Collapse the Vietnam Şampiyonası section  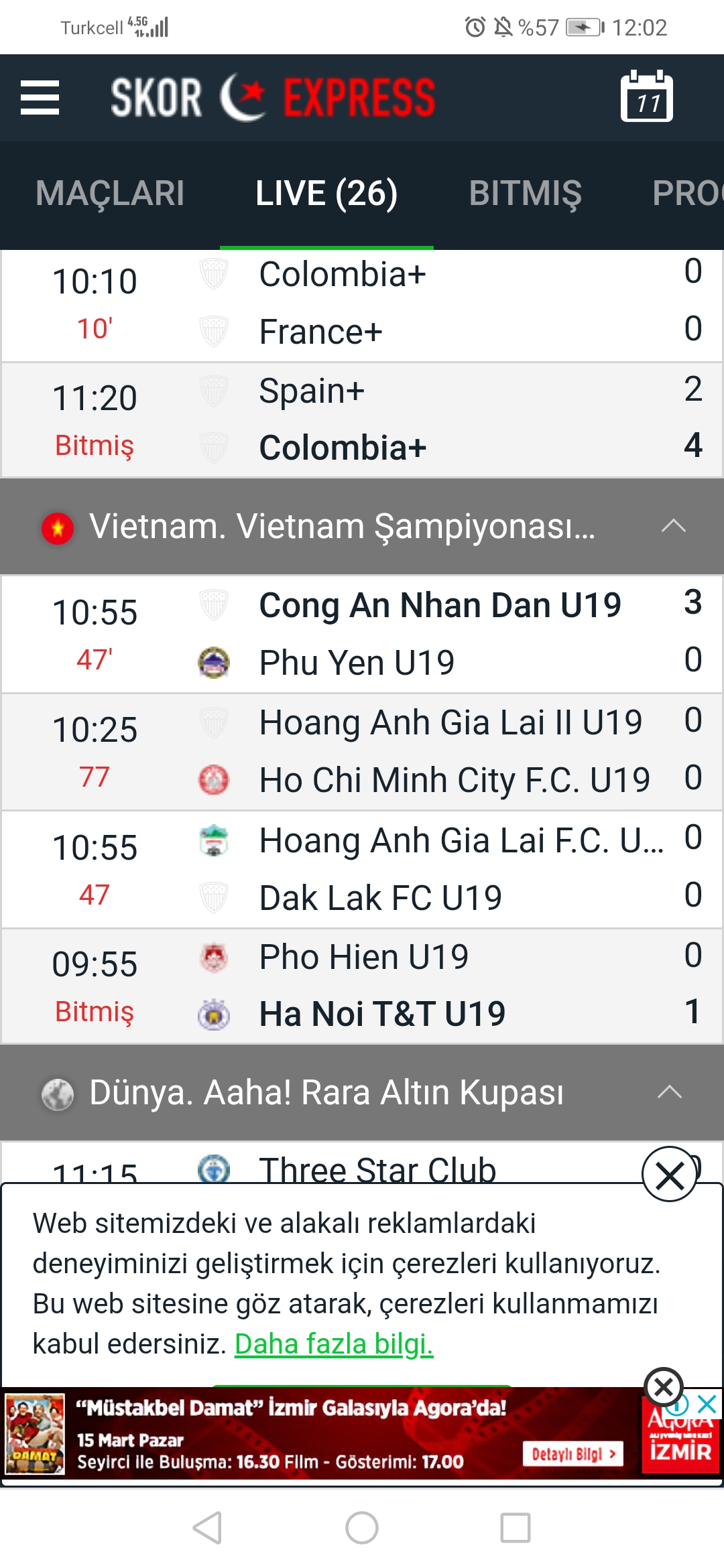click(x=673, y=527)
